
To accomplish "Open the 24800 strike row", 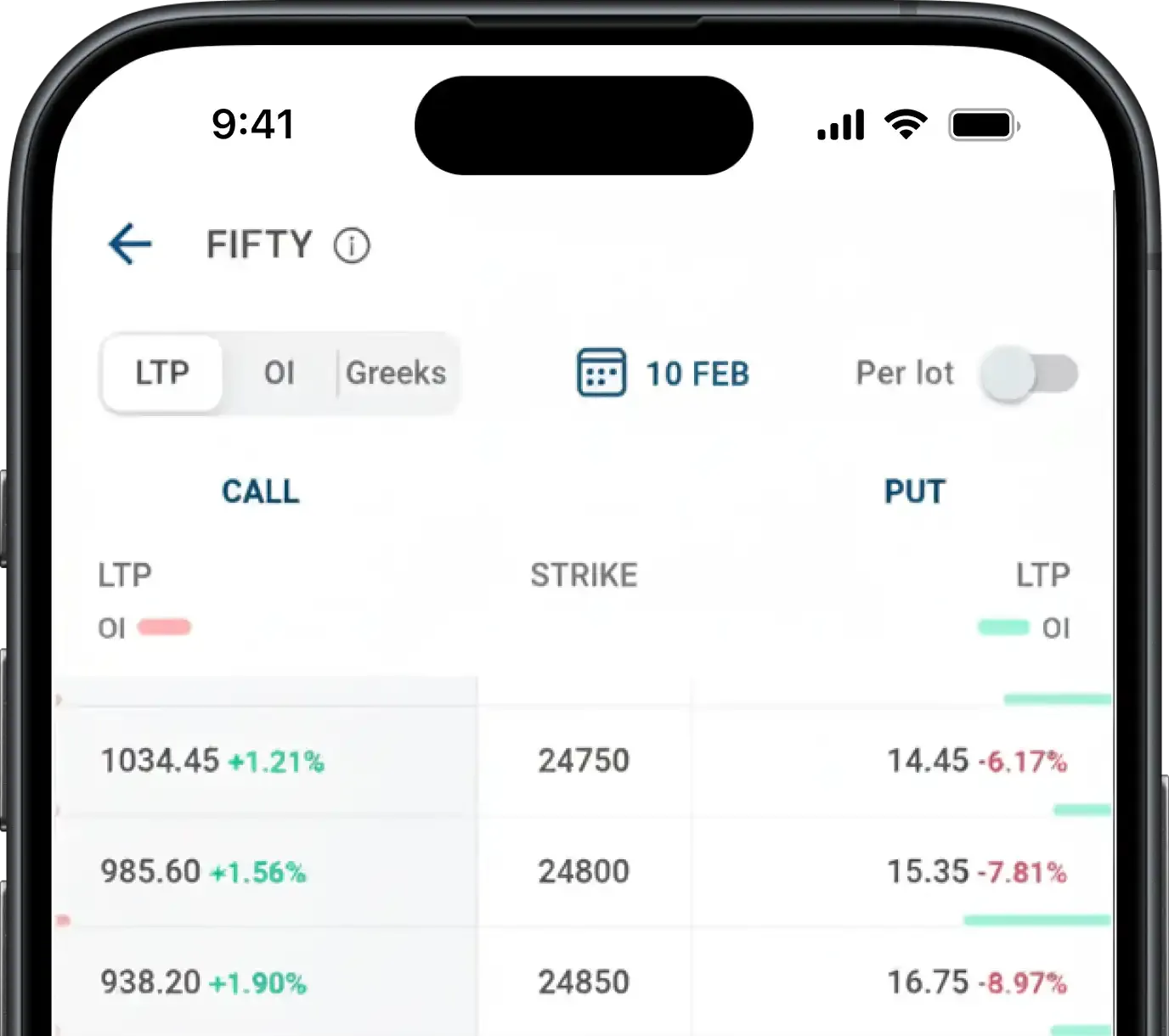I will coord(584,872).
